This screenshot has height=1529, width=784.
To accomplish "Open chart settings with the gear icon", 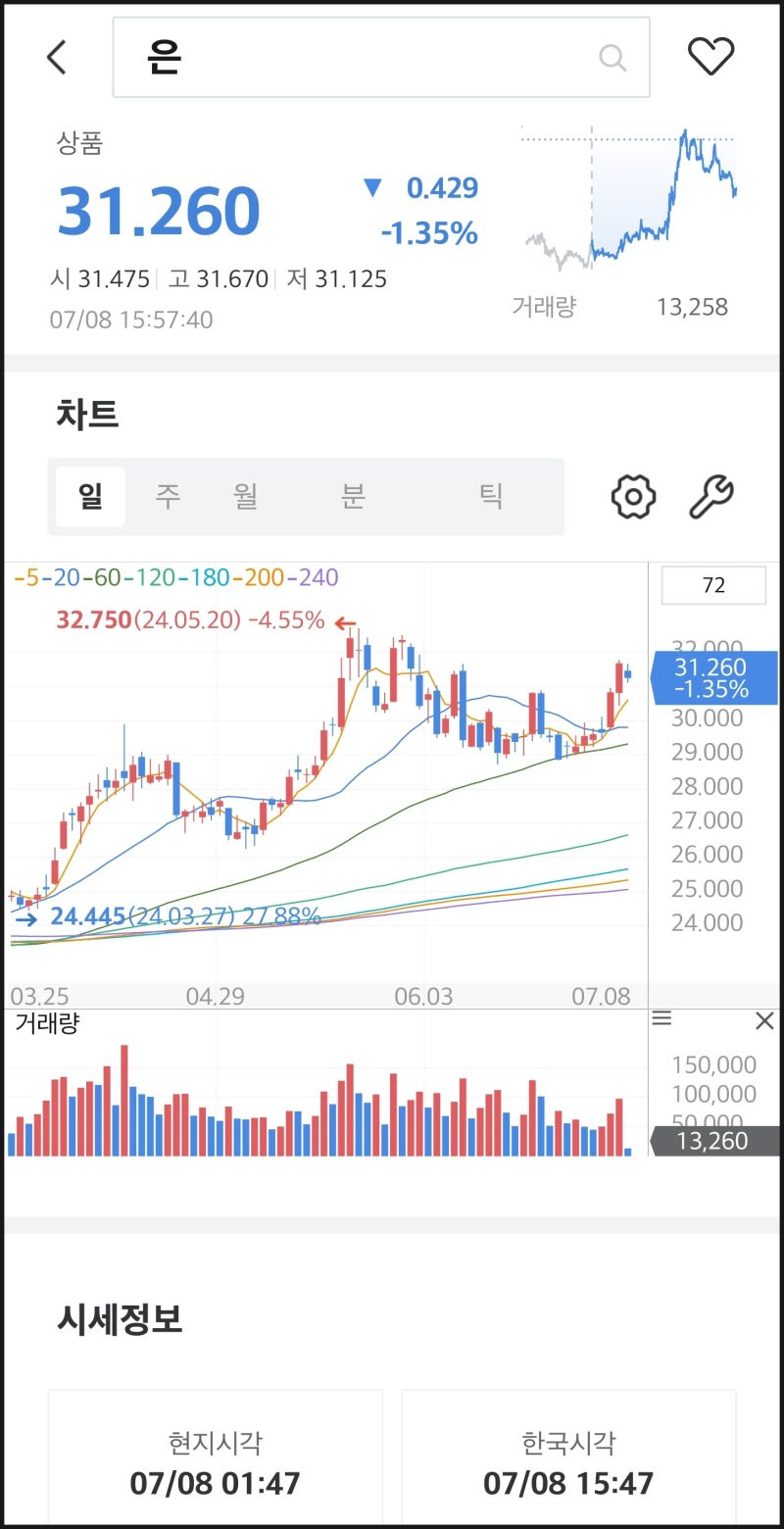I will pos(632,496).
